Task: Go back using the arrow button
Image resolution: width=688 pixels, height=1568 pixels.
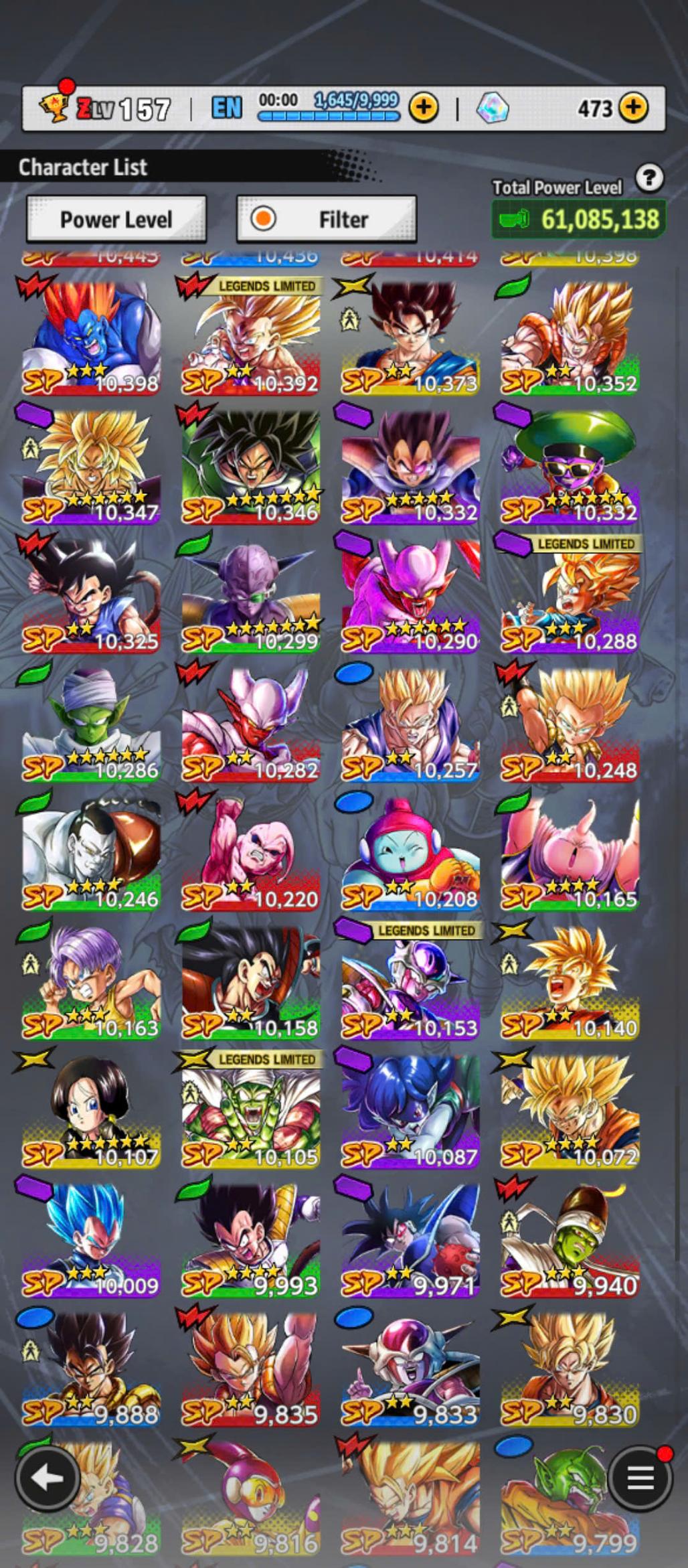Action: tap(48, 1478)
